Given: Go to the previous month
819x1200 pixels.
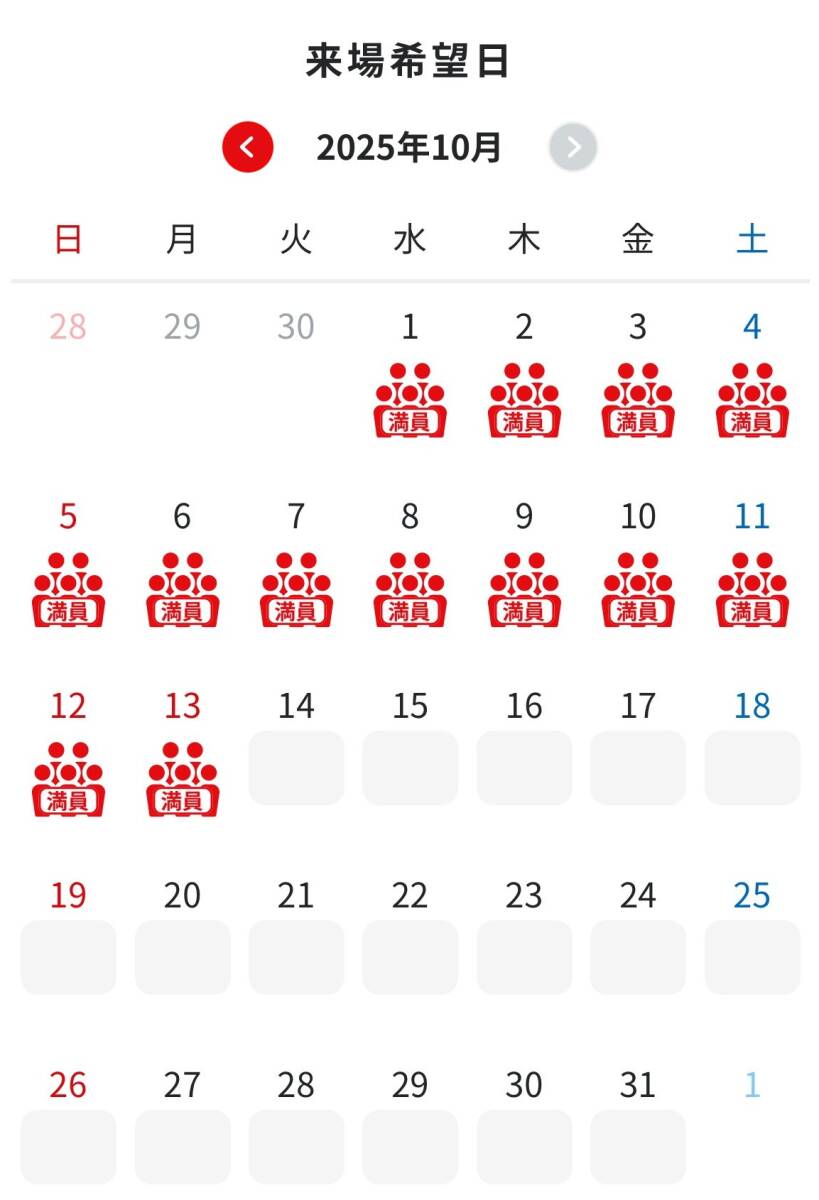Looking at the screenshot, I should (247, 148).
